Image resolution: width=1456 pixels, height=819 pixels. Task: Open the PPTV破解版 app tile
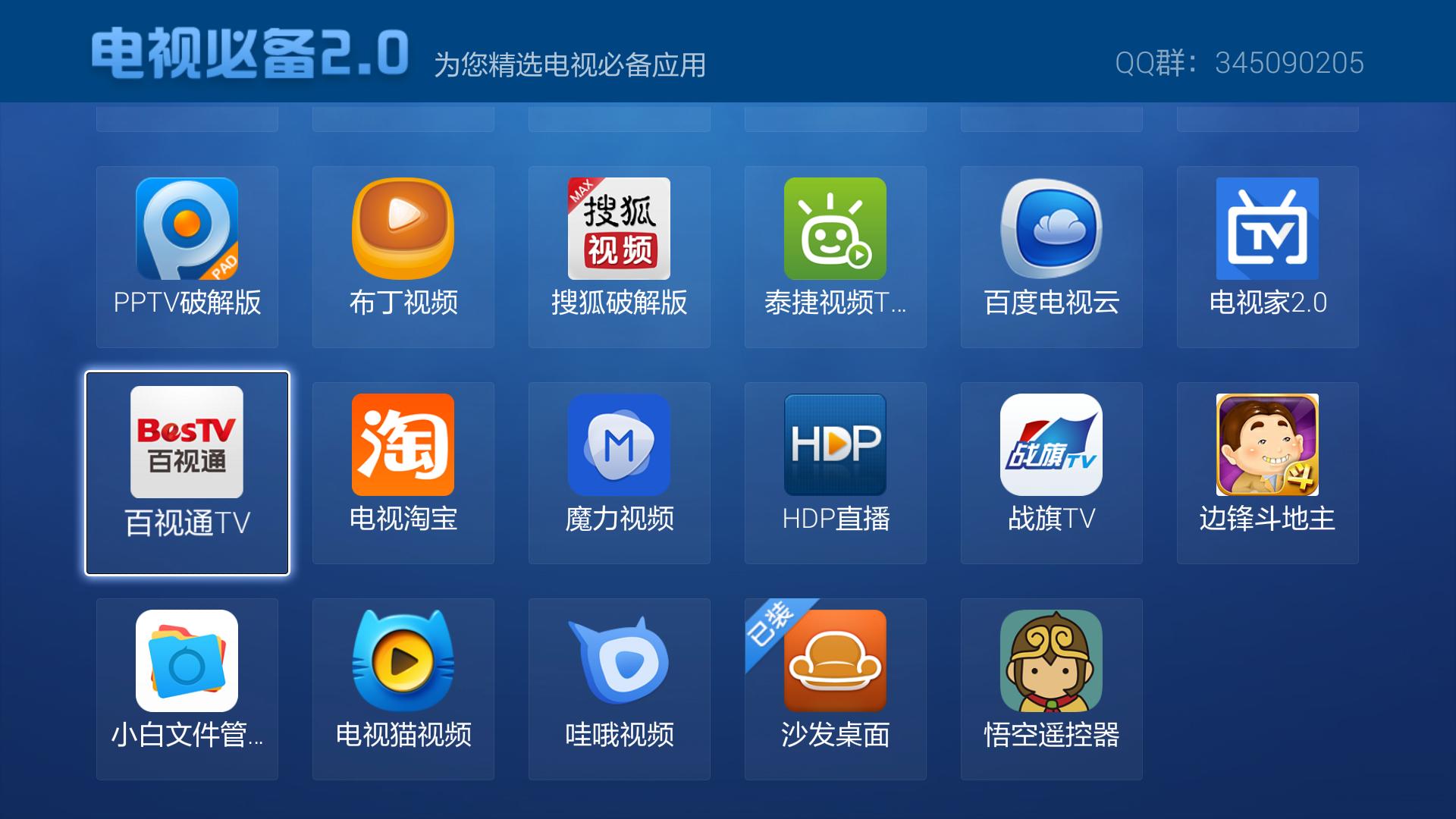(187, 256)
